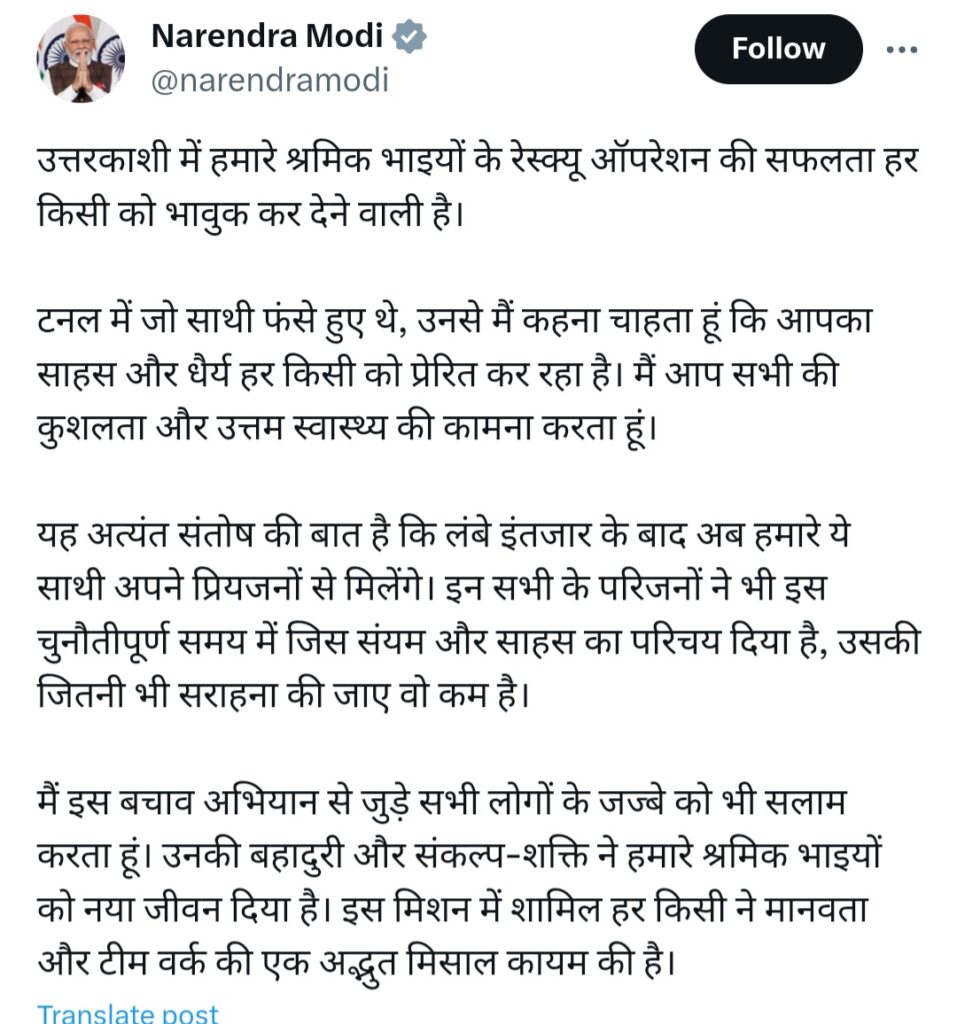Open the three-dot overflow menu
Screen dimensions: 957x1024
coord(901,50)
